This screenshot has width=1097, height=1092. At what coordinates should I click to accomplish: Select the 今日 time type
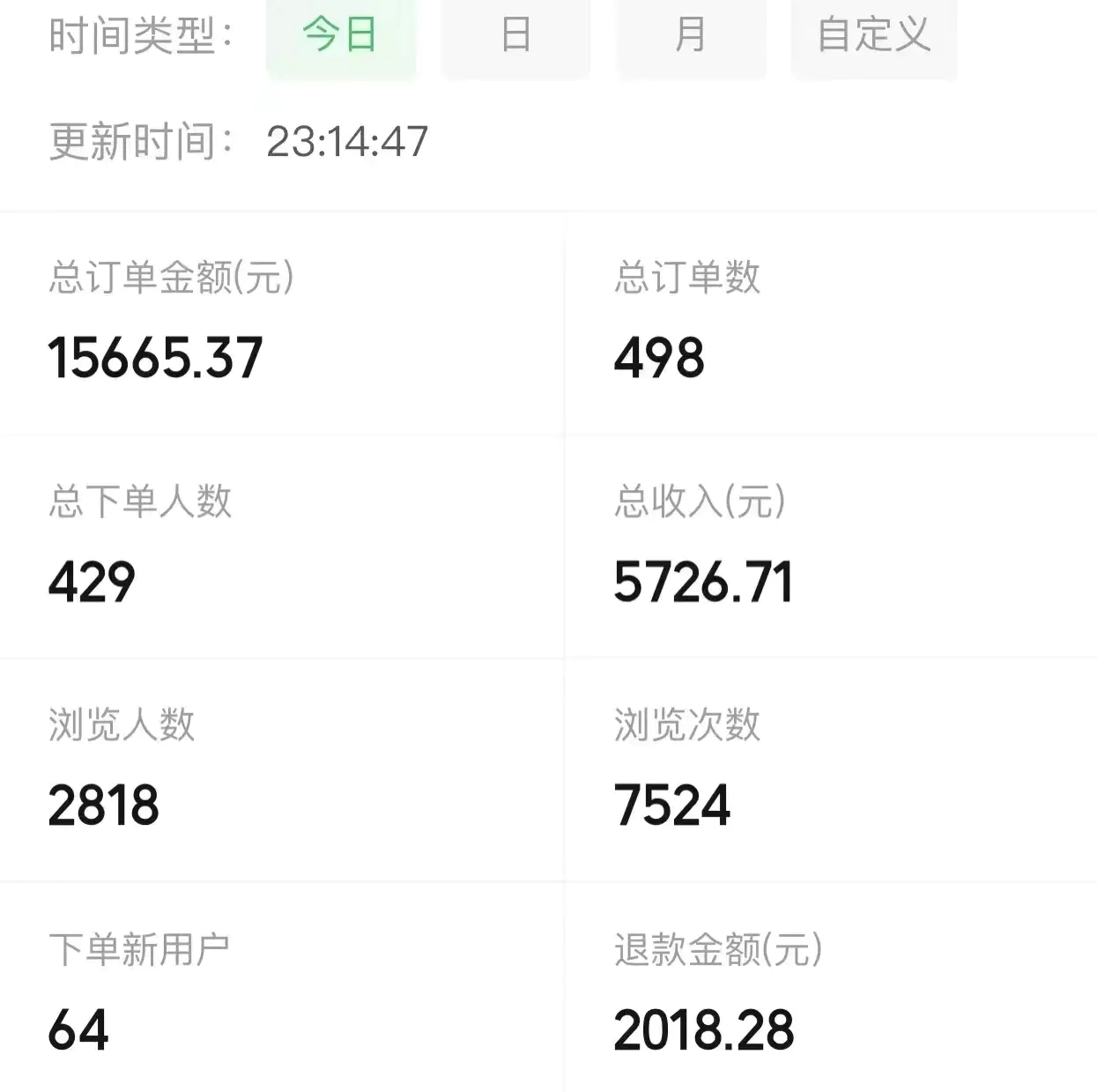(341, 36)
